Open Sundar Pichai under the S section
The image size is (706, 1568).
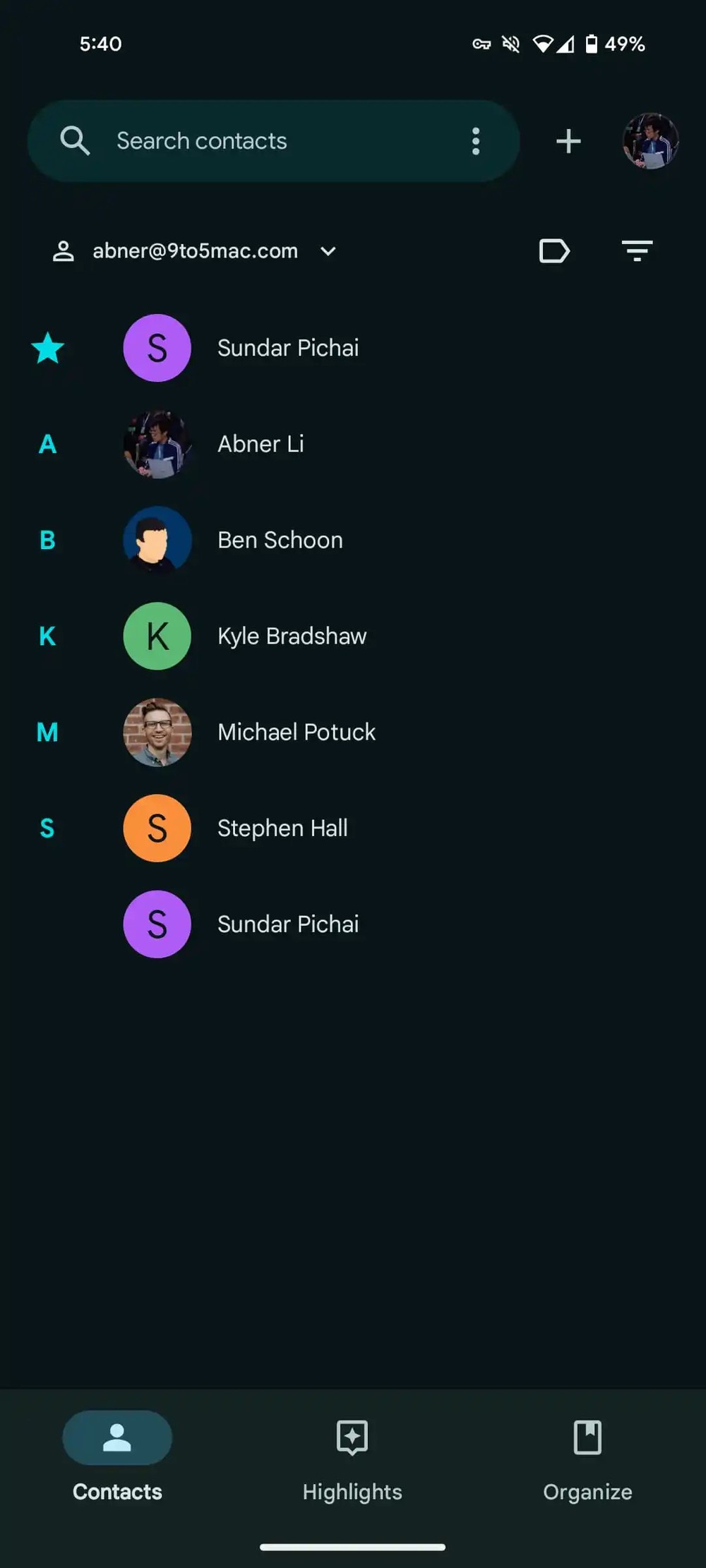click(x=353, y=924)
